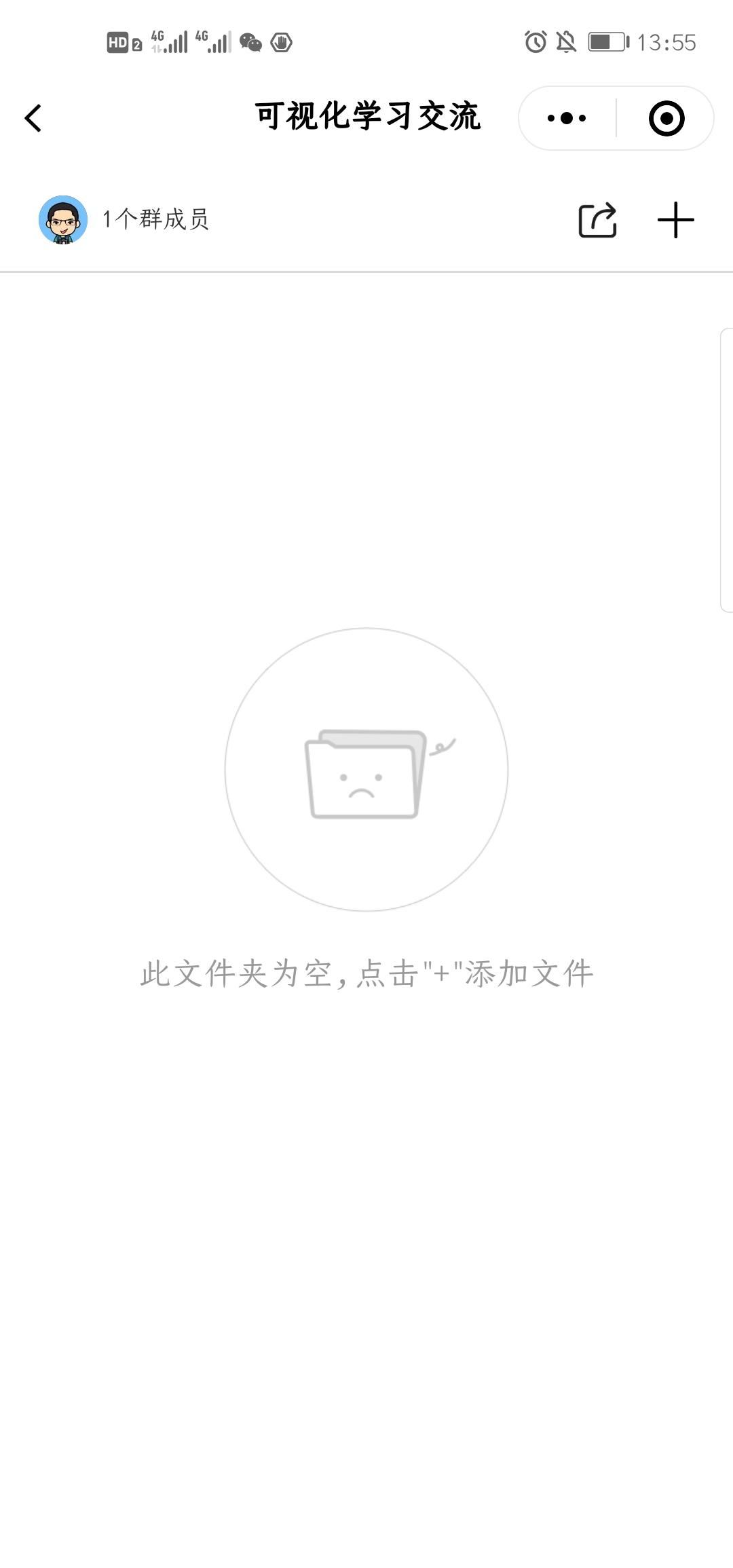Tap the hand gesture status icon
Screen dimensions: 733x1568
coord(282,43)
